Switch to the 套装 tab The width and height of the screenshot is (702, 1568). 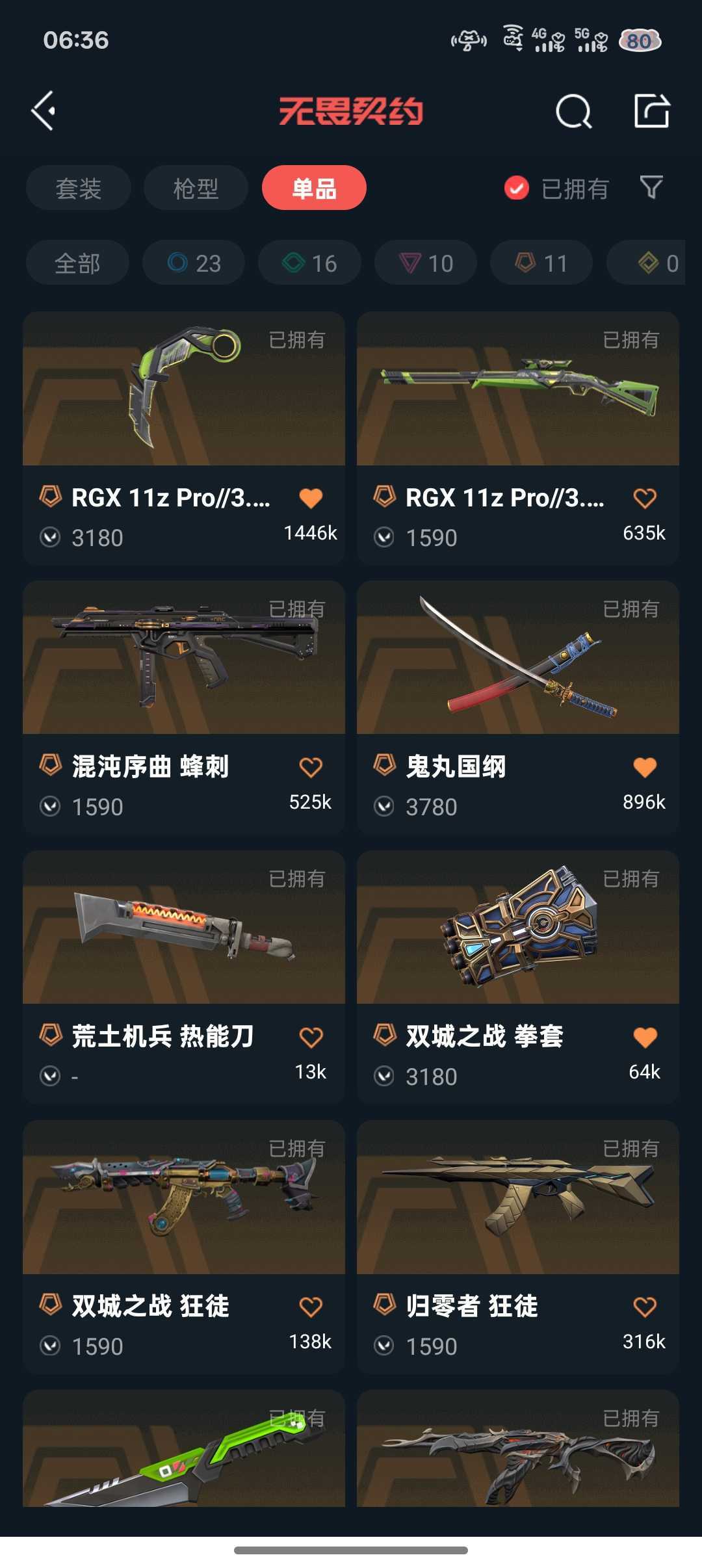point(79,189)
